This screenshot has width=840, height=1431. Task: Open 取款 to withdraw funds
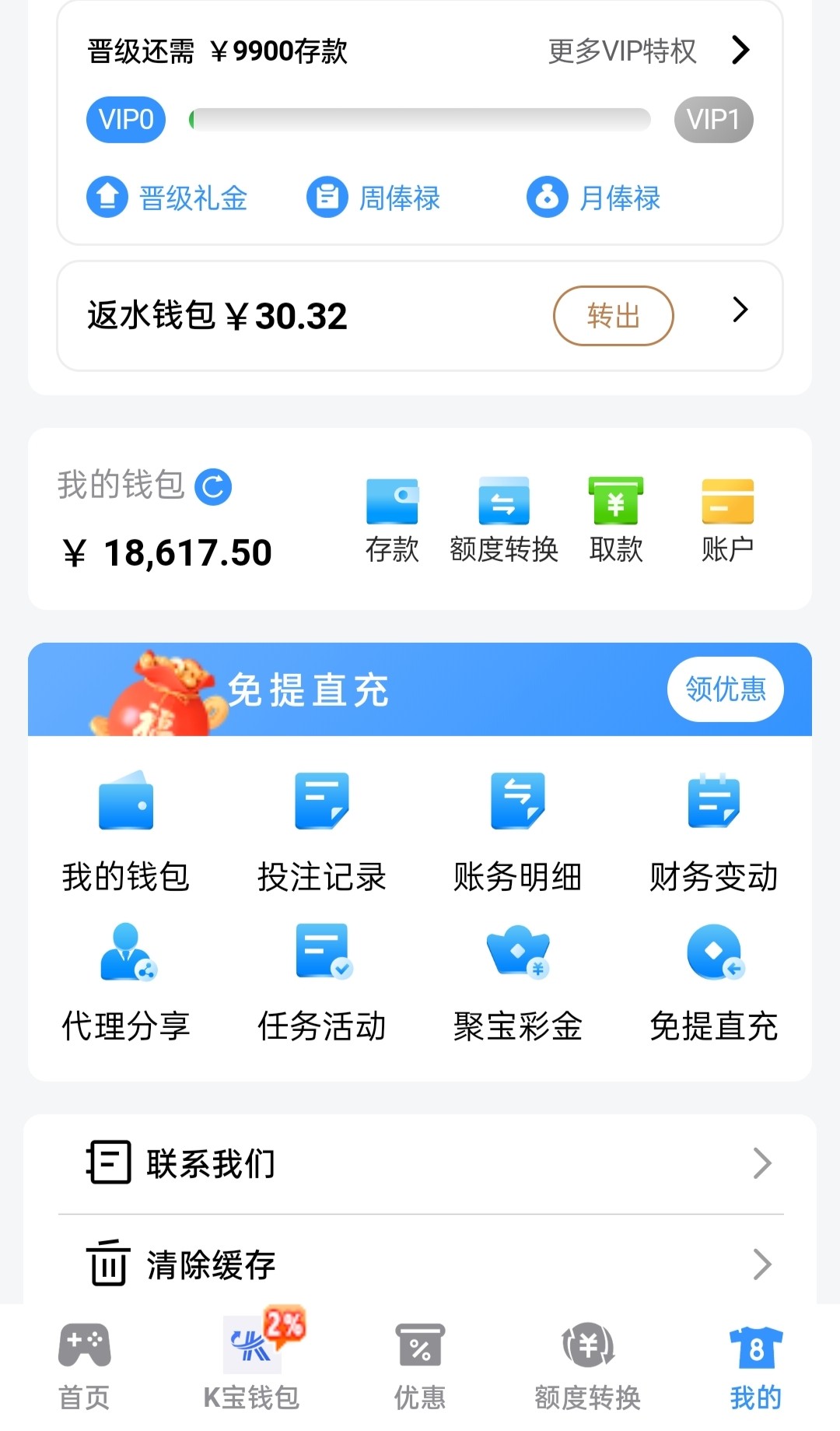coord(615,519)
